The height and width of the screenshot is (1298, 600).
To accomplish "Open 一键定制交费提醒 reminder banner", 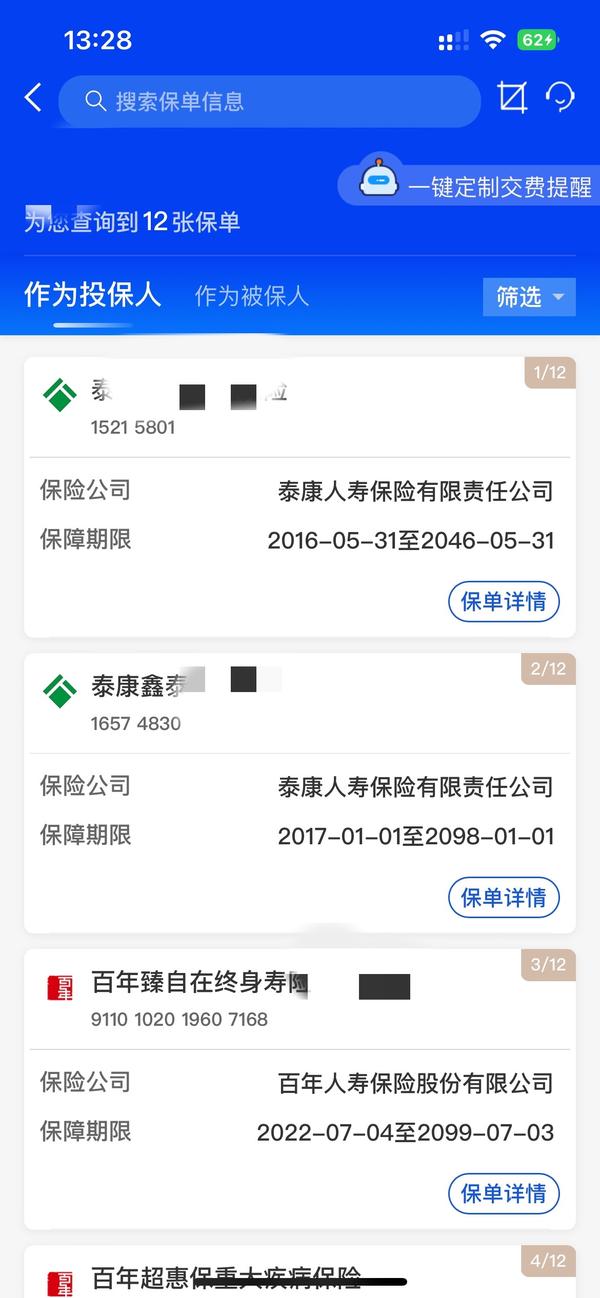I will (468, 185).
